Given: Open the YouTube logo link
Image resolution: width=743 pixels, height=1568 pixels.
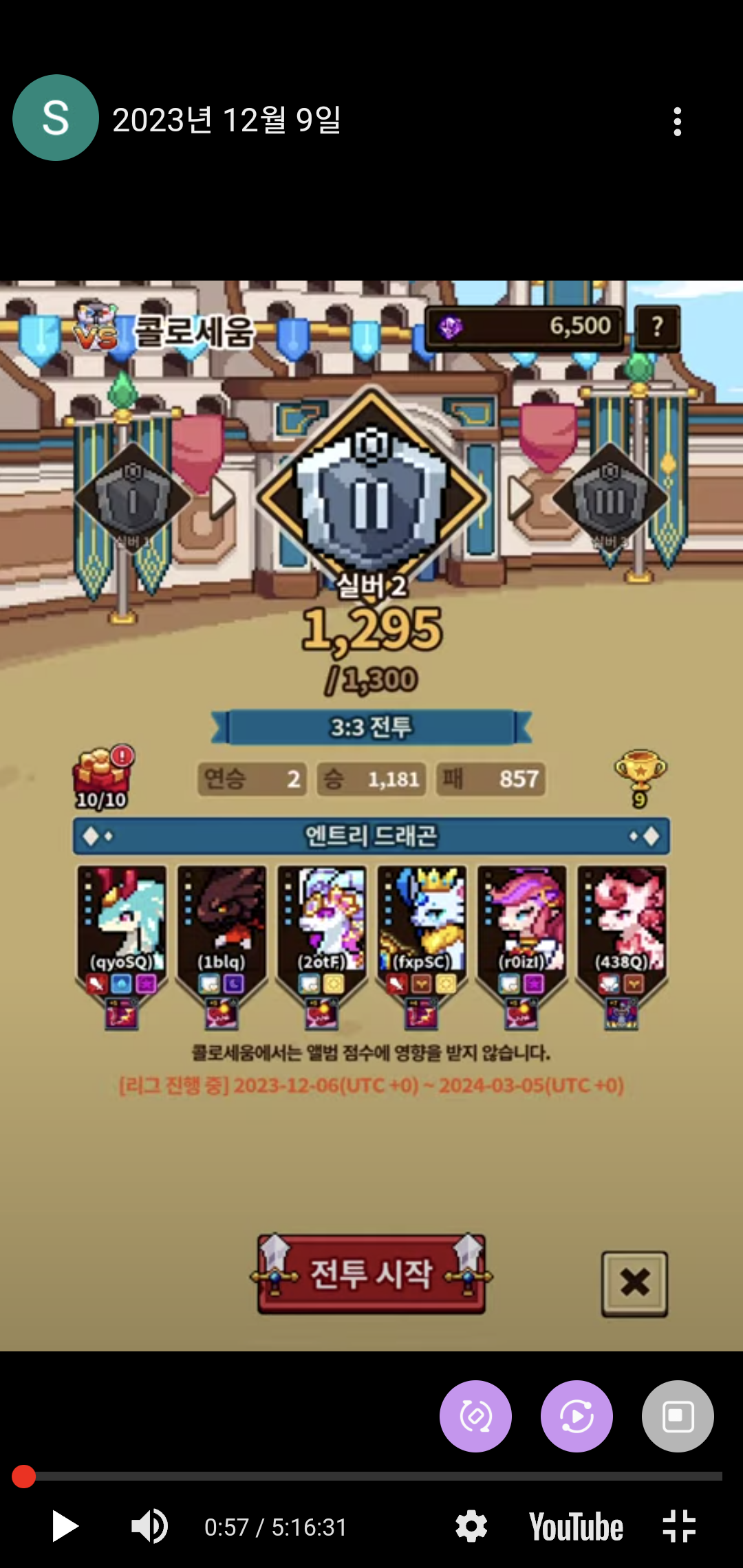Looking at the screenshot, I should click(576, 1527).
